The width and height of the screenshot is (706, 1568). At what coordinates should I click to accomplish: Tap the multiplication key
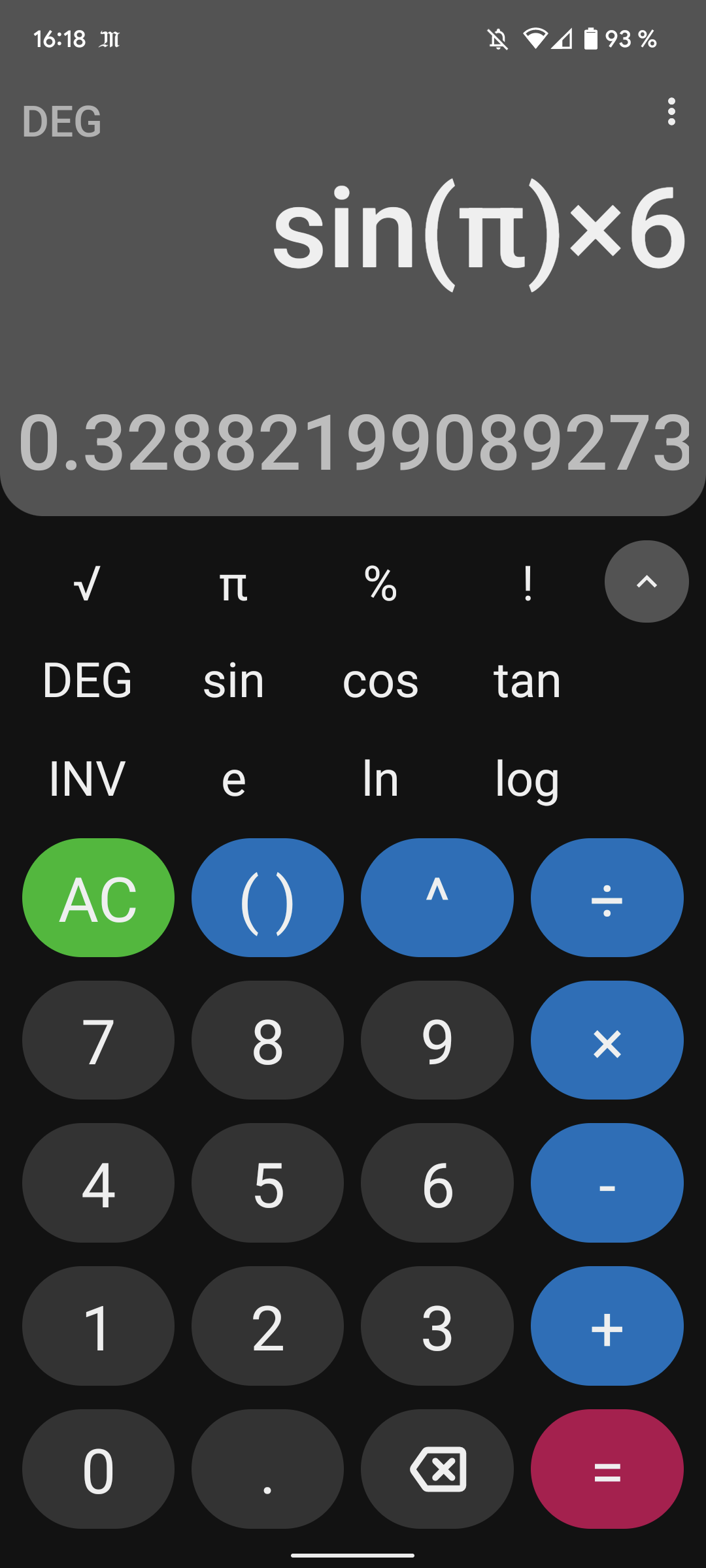pos(607,1040)
